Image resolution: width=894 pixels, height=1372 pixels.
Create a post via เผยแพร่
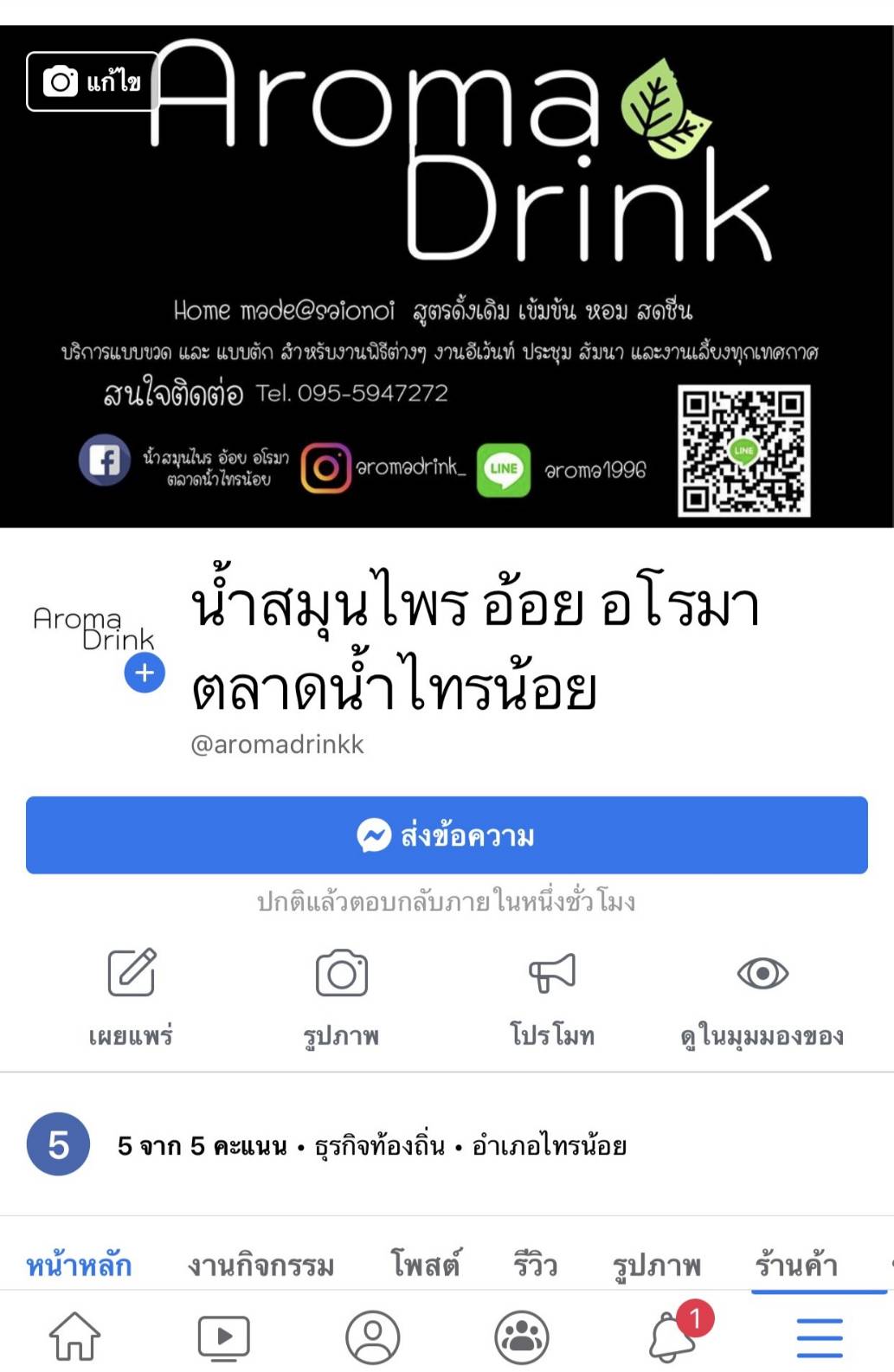click(131, 995)
